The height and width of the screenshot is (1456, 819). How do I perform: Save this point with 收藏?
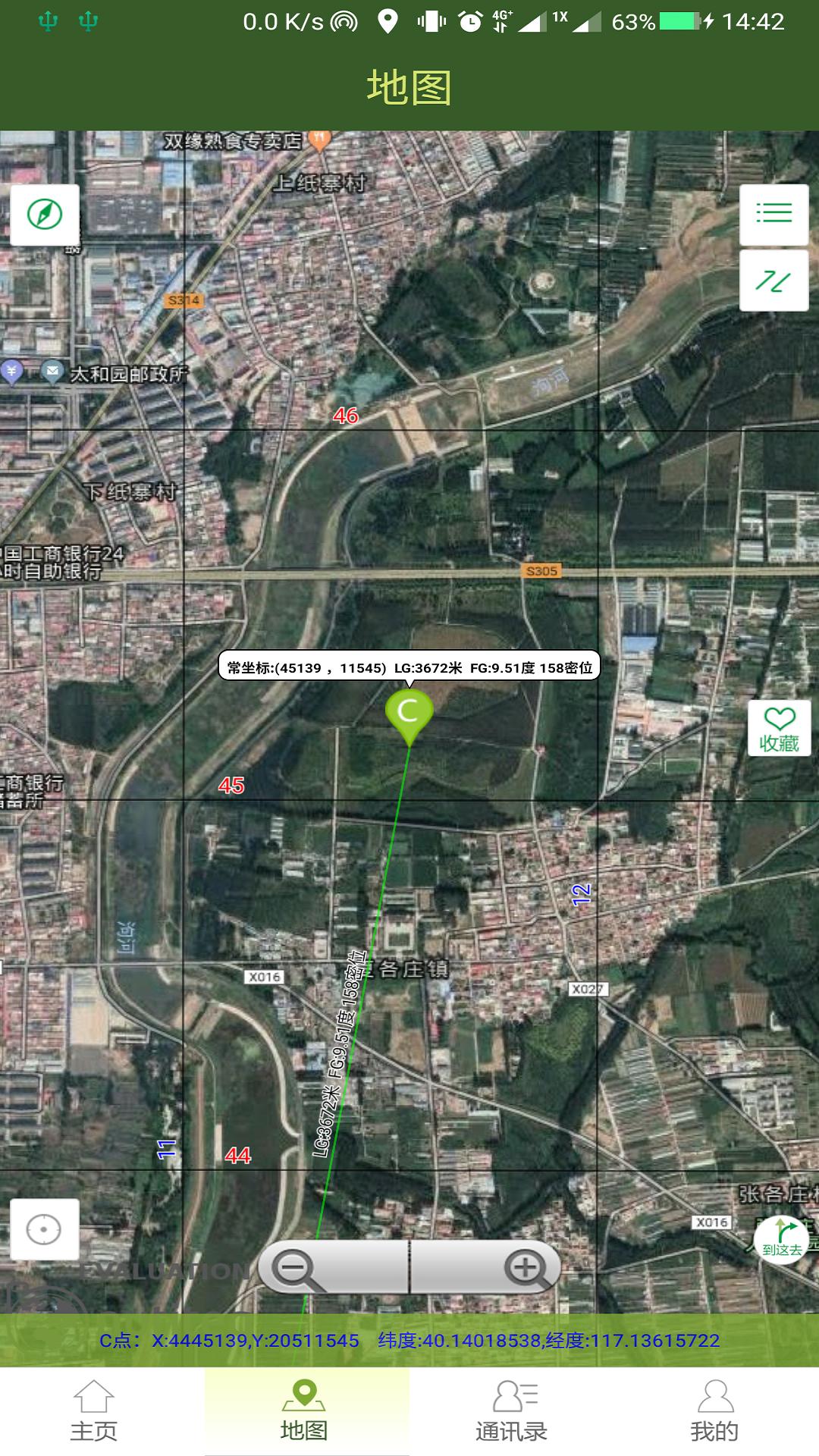click(x=779, y=728)
